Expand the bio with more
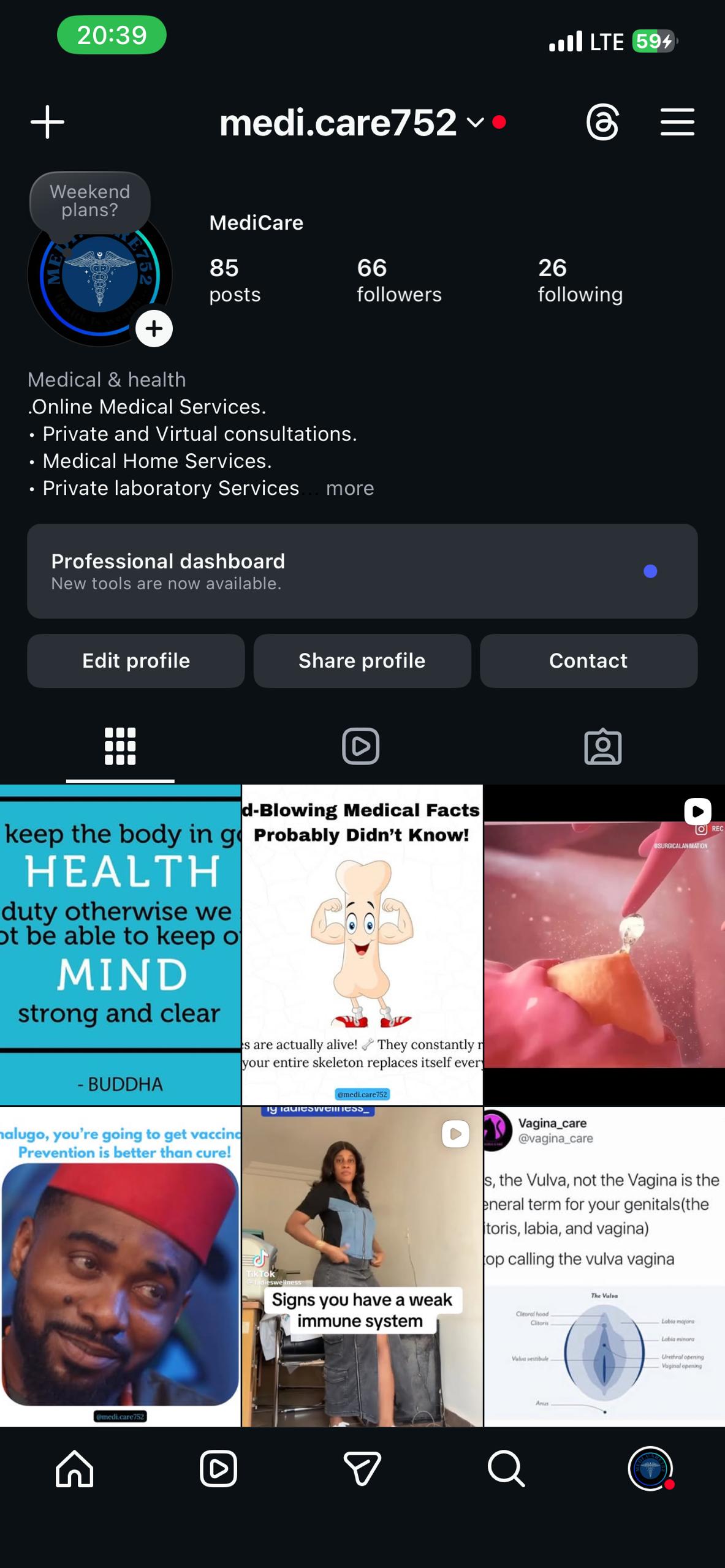Image resolution: width=725 pixels, height=1568 pixels. 350,488
